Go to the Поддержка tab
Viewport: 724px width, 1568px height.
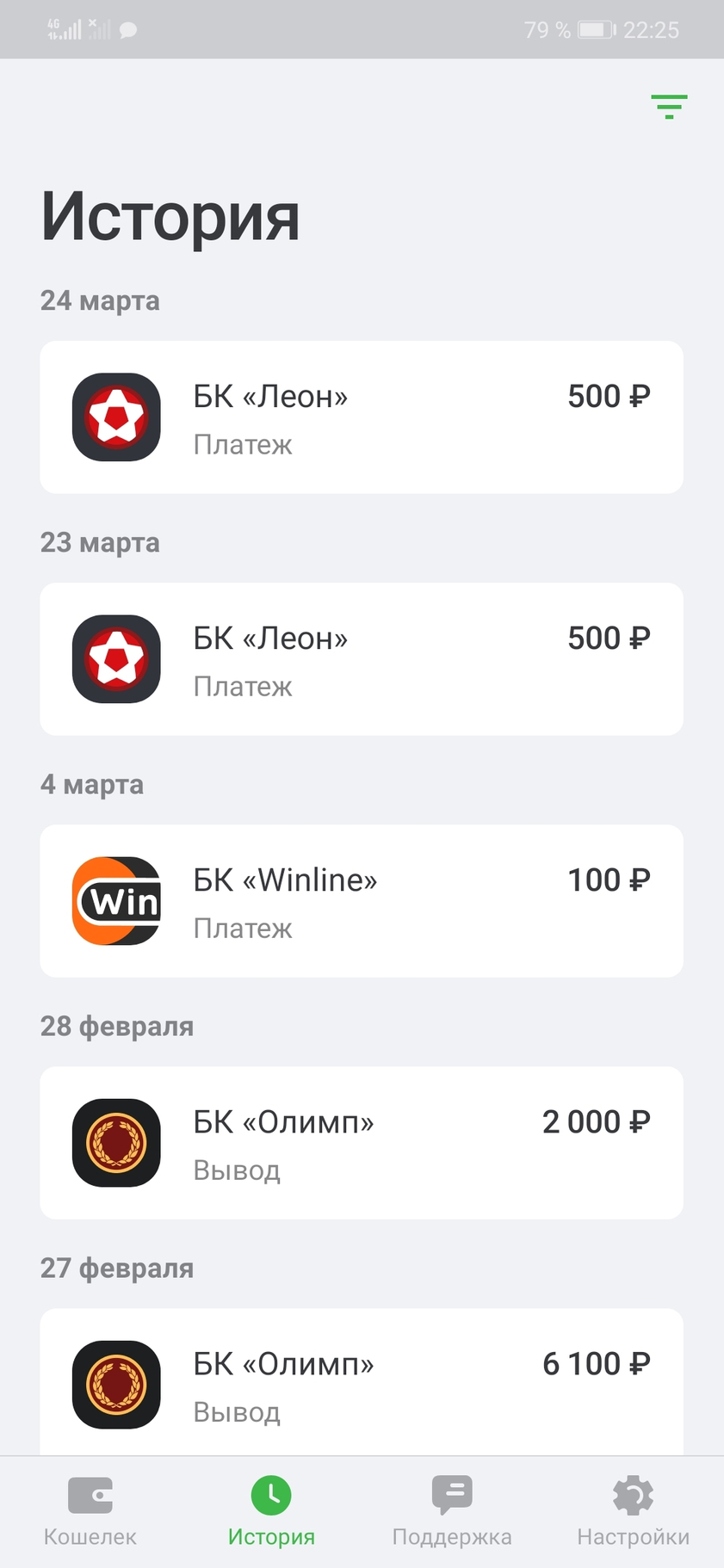click(x=452, y=1512)
